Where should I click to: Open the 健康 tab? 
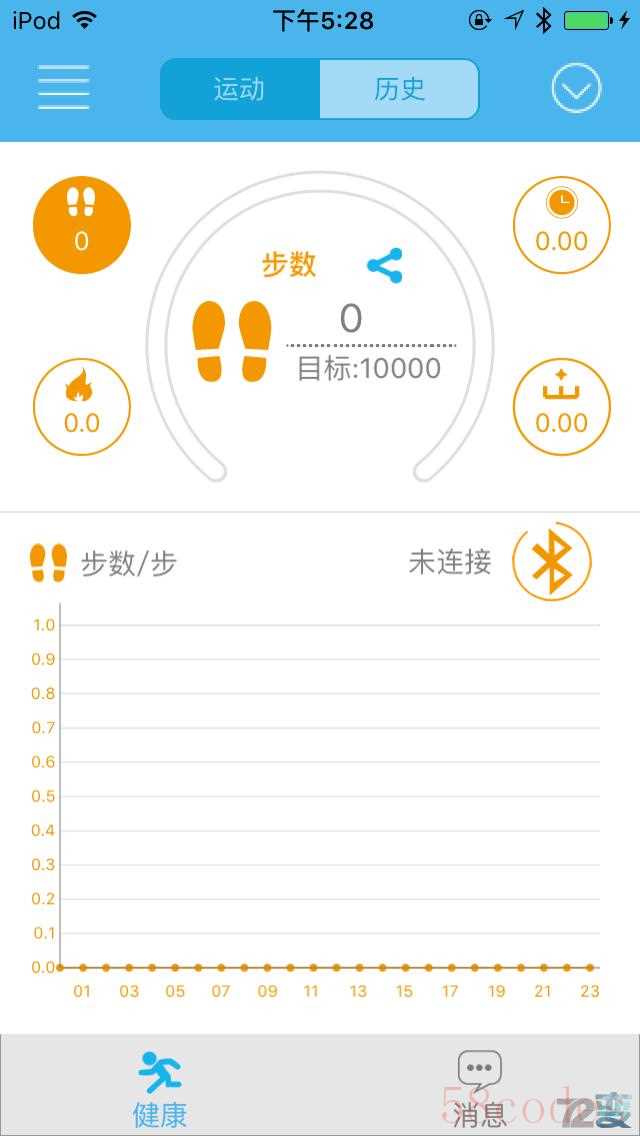(160, 1088)
